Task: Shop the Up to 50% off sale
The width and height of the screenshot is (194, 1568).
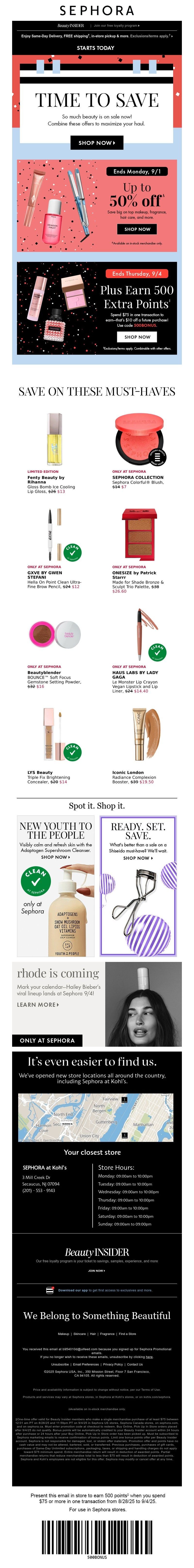Action: [137, 229]
